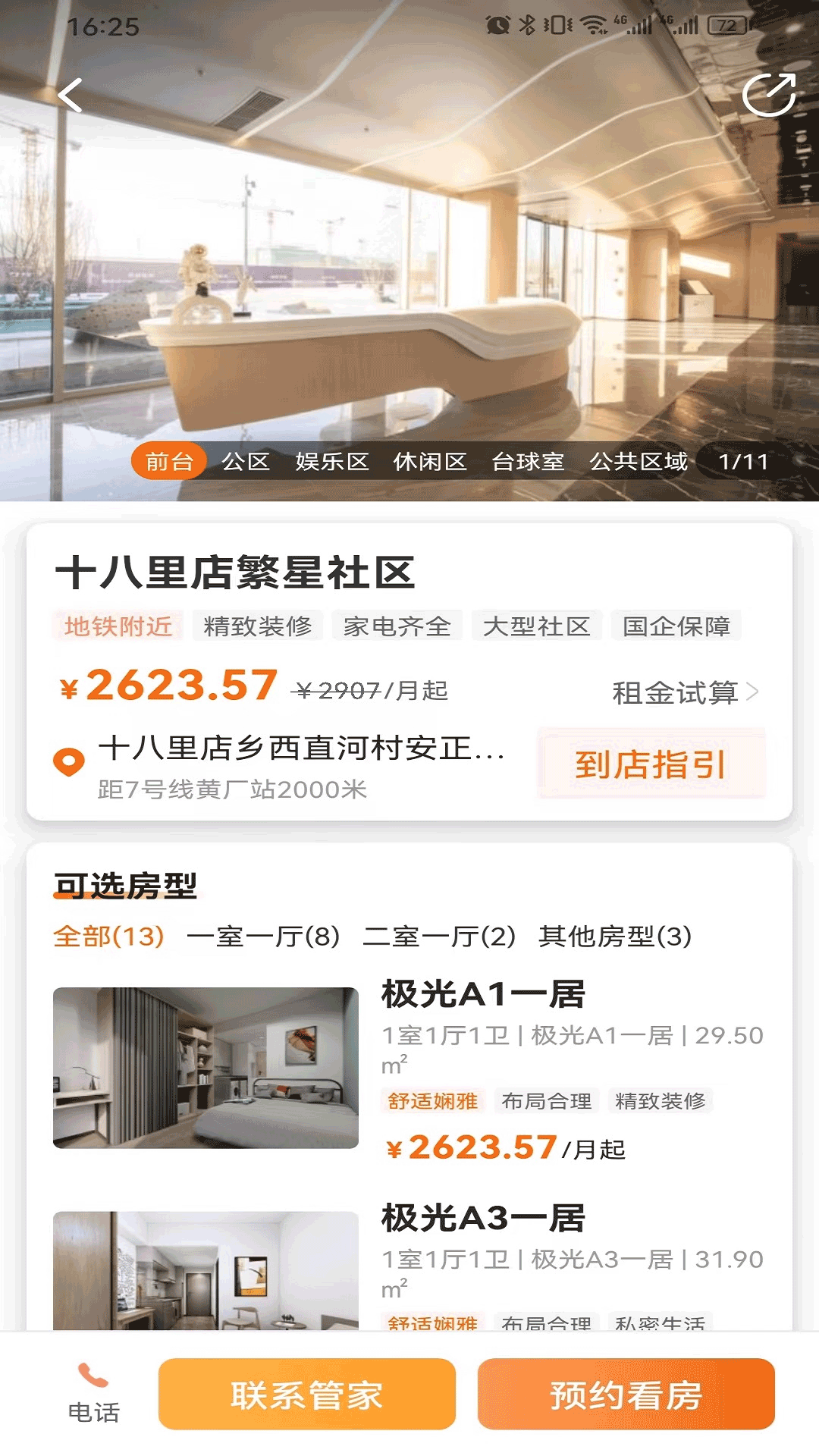View 休闲区 photos
This screenshot has width=819, height=1456.
430,462
